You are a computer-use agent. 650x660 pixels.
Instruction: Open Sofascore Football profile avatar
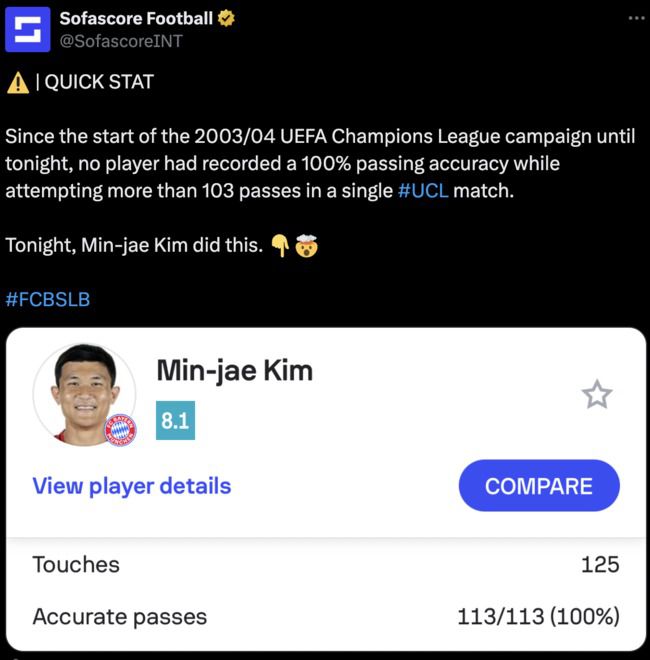point(29,30)
